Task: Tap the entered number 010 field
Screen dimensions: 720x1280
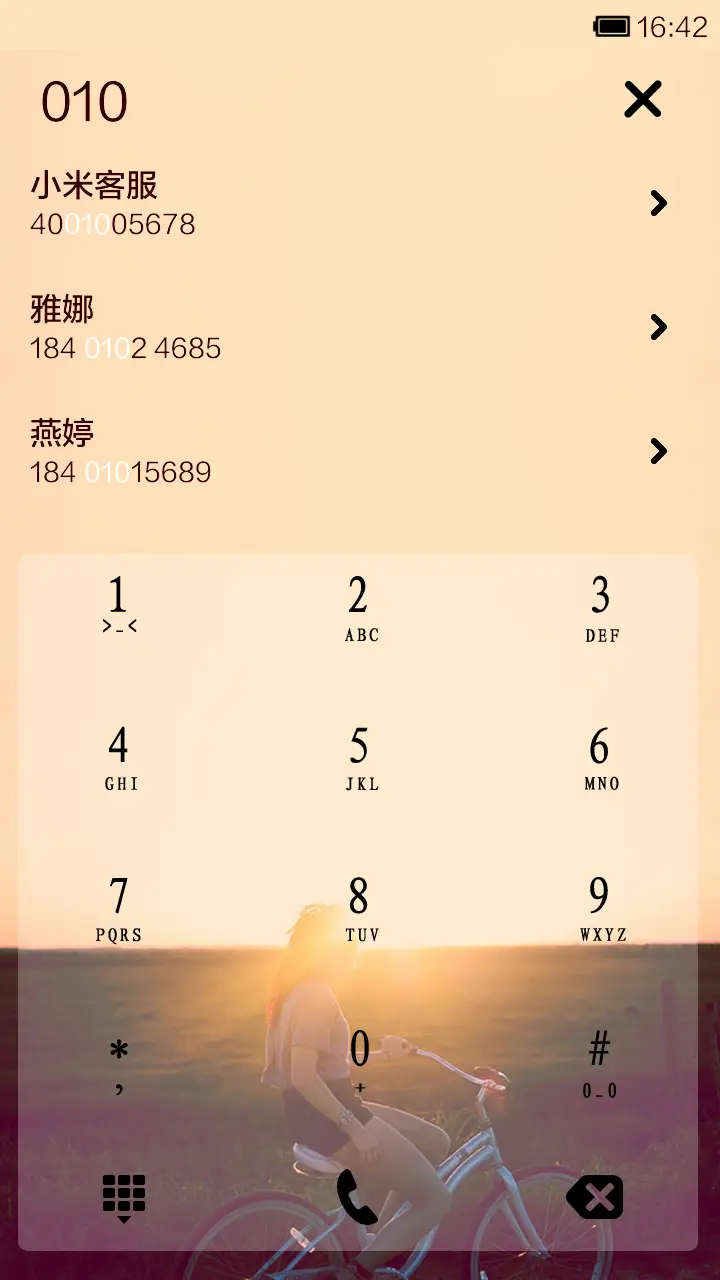Action: pyautogui.click(x=86, y=100)
